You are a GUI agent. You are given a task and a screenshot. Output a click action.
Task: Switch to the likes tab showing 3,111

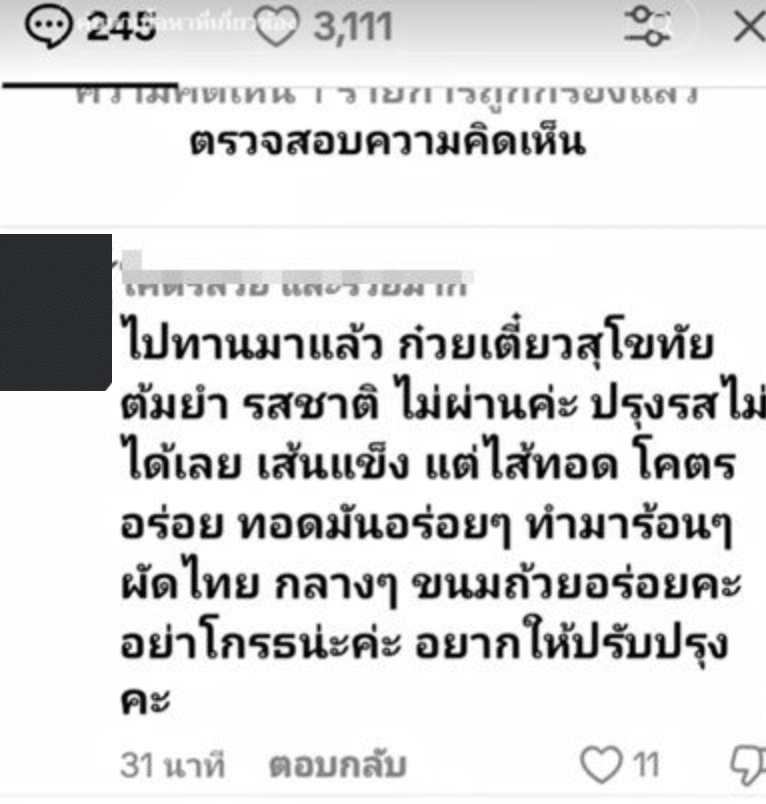click(322, 29)
